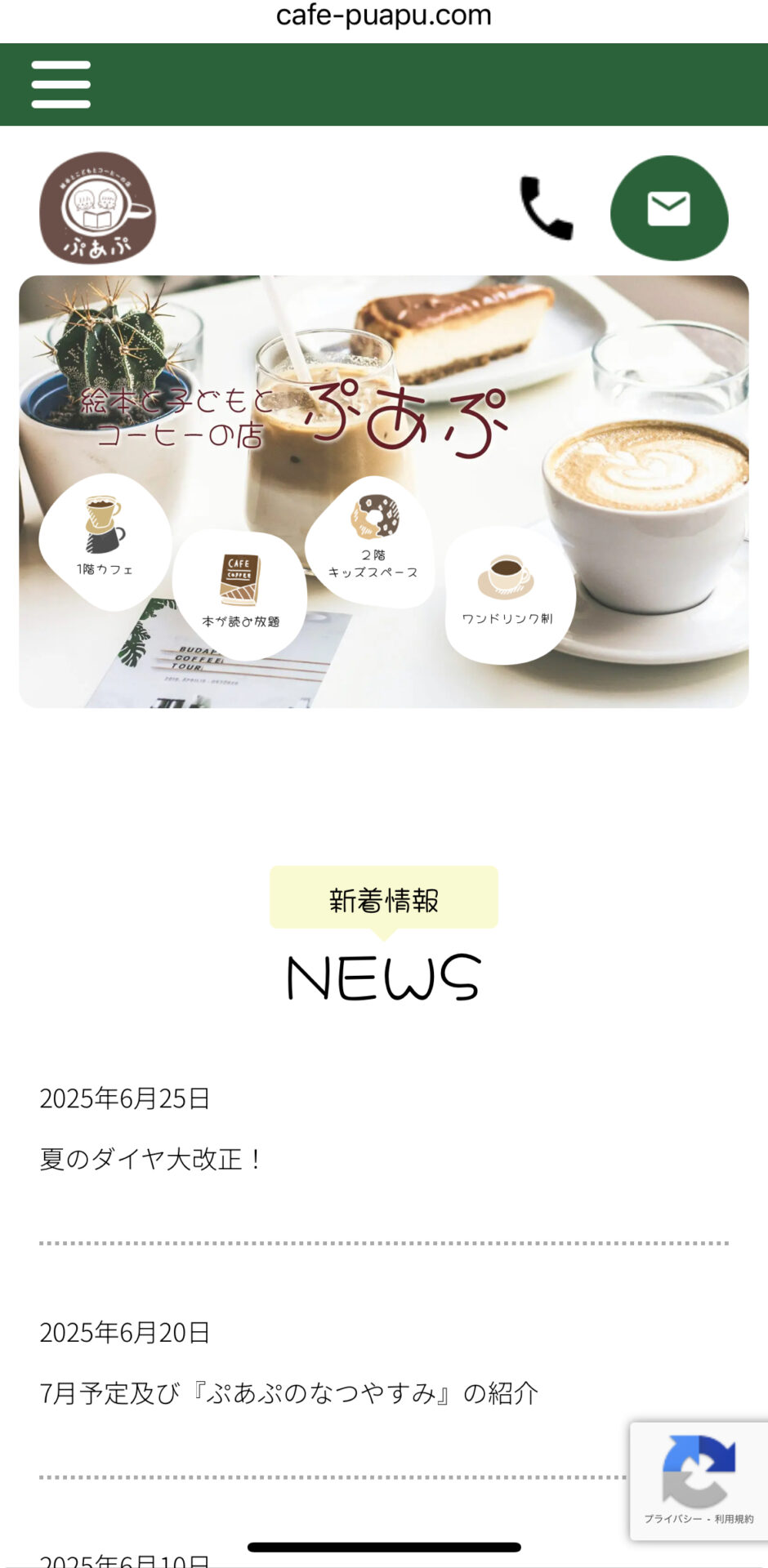Open the reCAPTCHA privacy badge
The image size is (768, 1568).
[698, 1481]
